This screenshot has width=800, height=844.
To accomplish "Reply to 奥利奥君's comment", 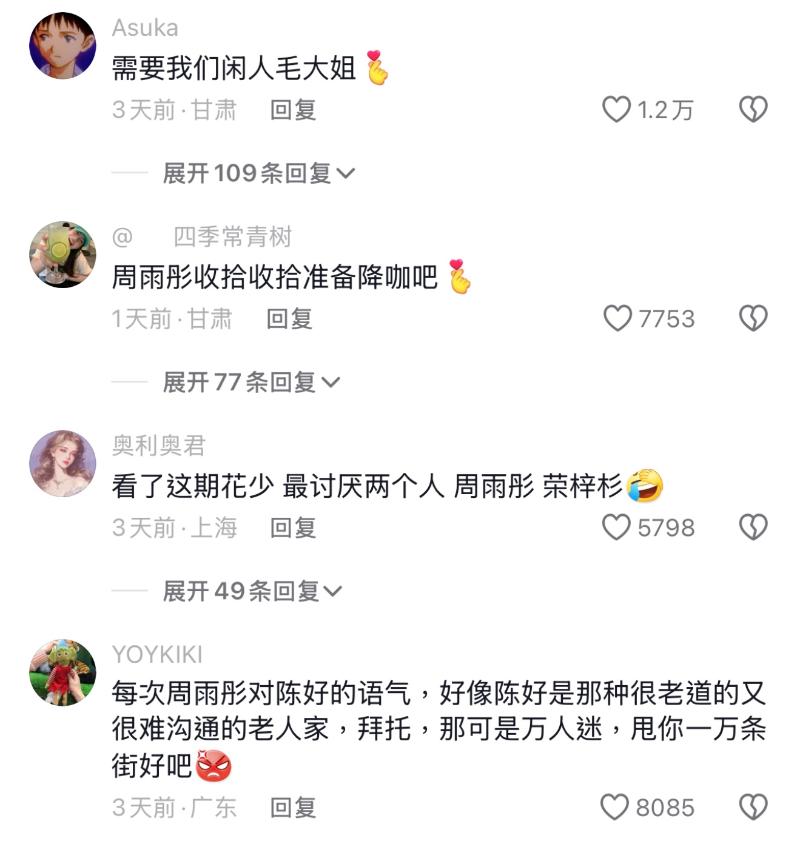I will coord(293,527).
